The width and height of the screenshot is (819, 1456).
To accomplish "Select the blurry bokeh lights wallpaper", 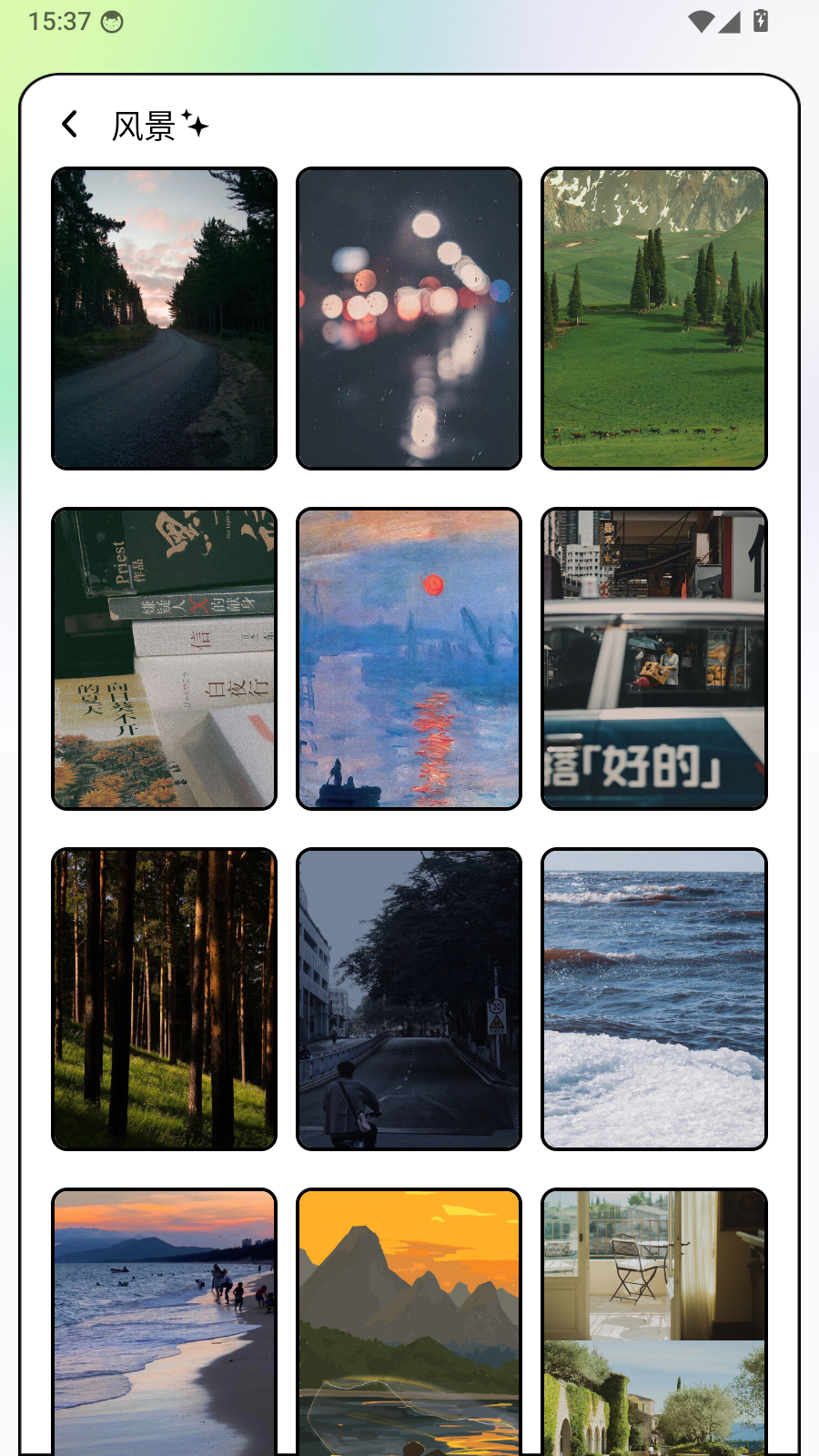I will click(409, 318).
